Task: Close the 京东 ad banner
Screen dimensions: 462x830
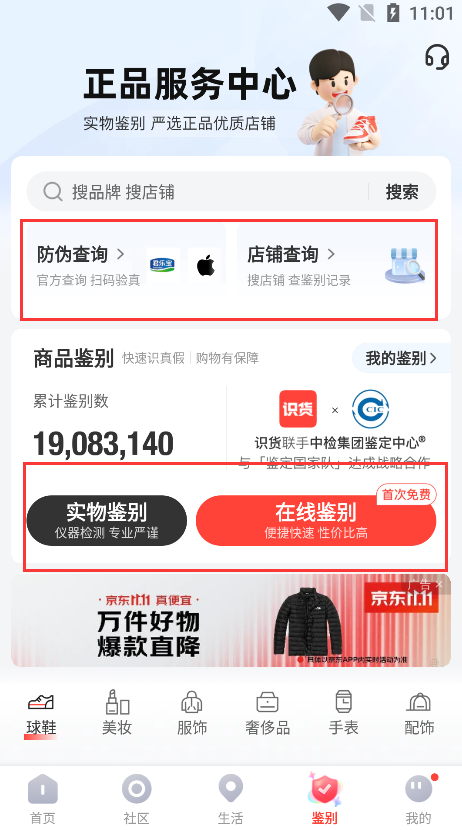Action: [x=439, y=584]
